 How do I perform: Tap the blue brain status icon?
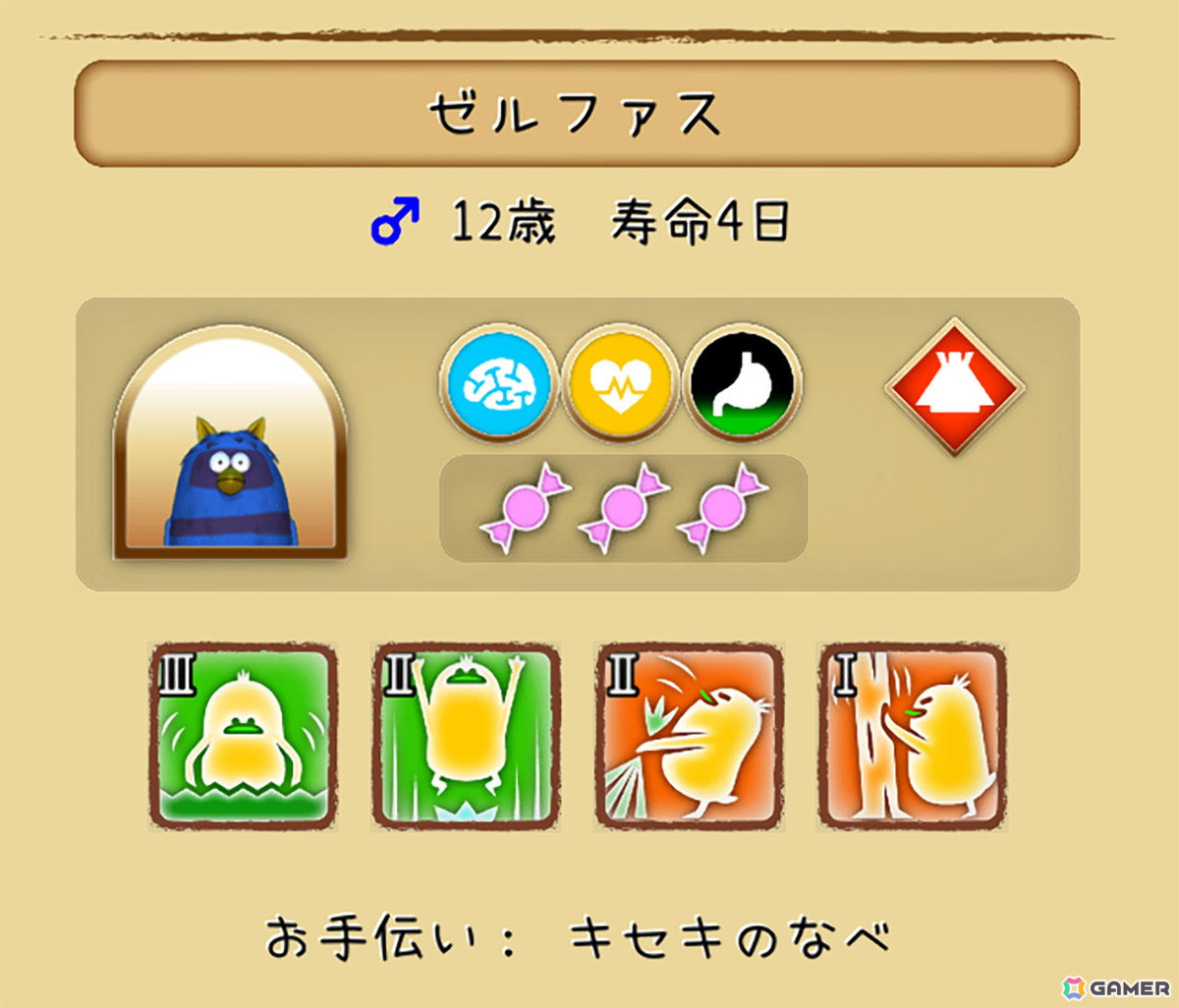[500, 383]
